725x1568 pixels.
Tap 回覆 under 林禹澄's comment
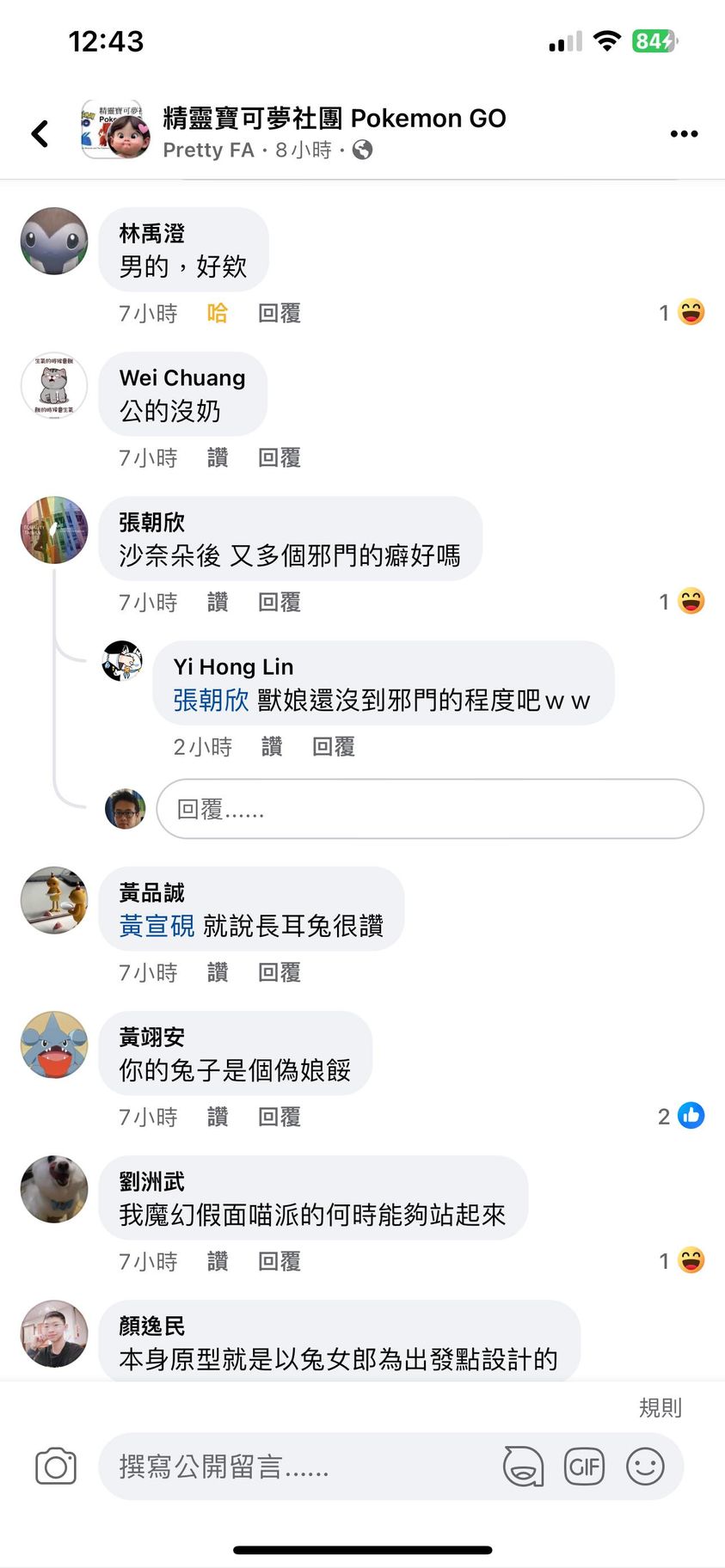click(280, 314)
